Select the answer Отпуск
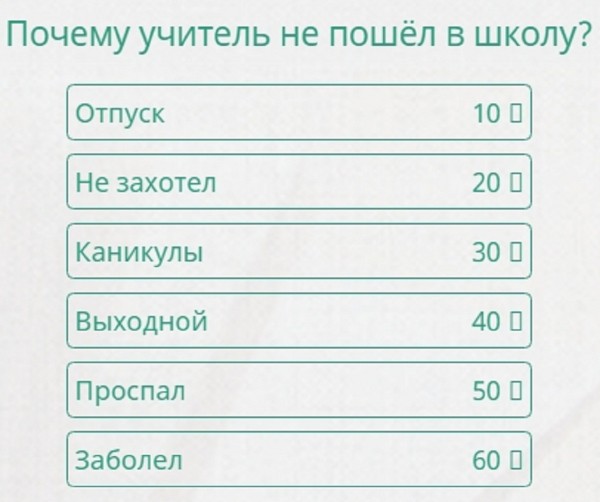 coord(299,113)
